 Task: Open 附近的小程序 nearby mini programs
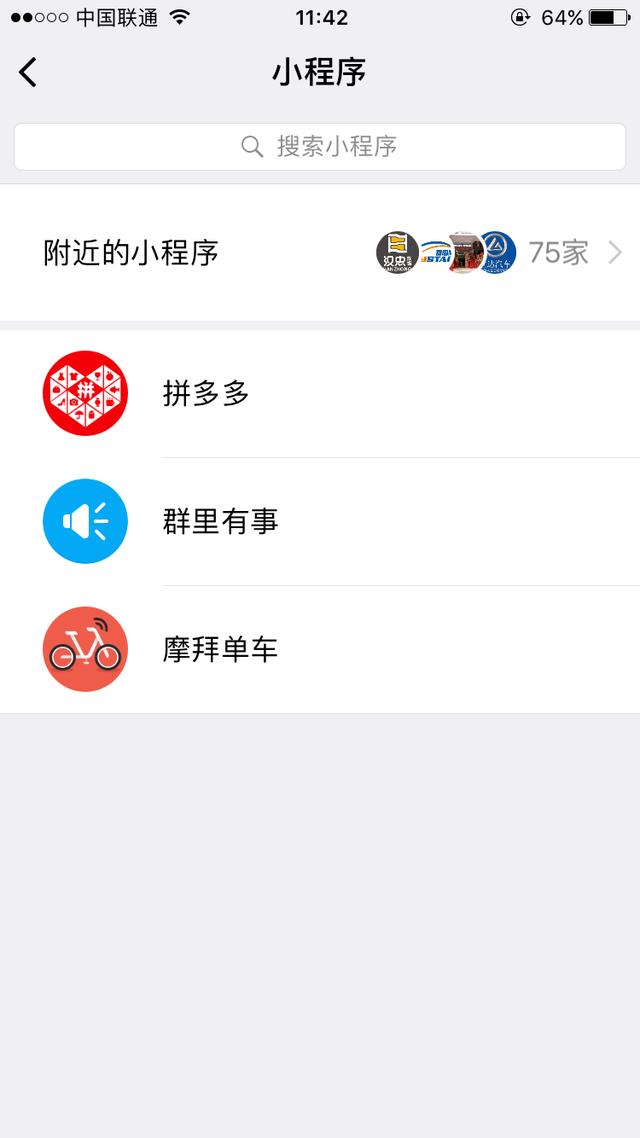320,253
